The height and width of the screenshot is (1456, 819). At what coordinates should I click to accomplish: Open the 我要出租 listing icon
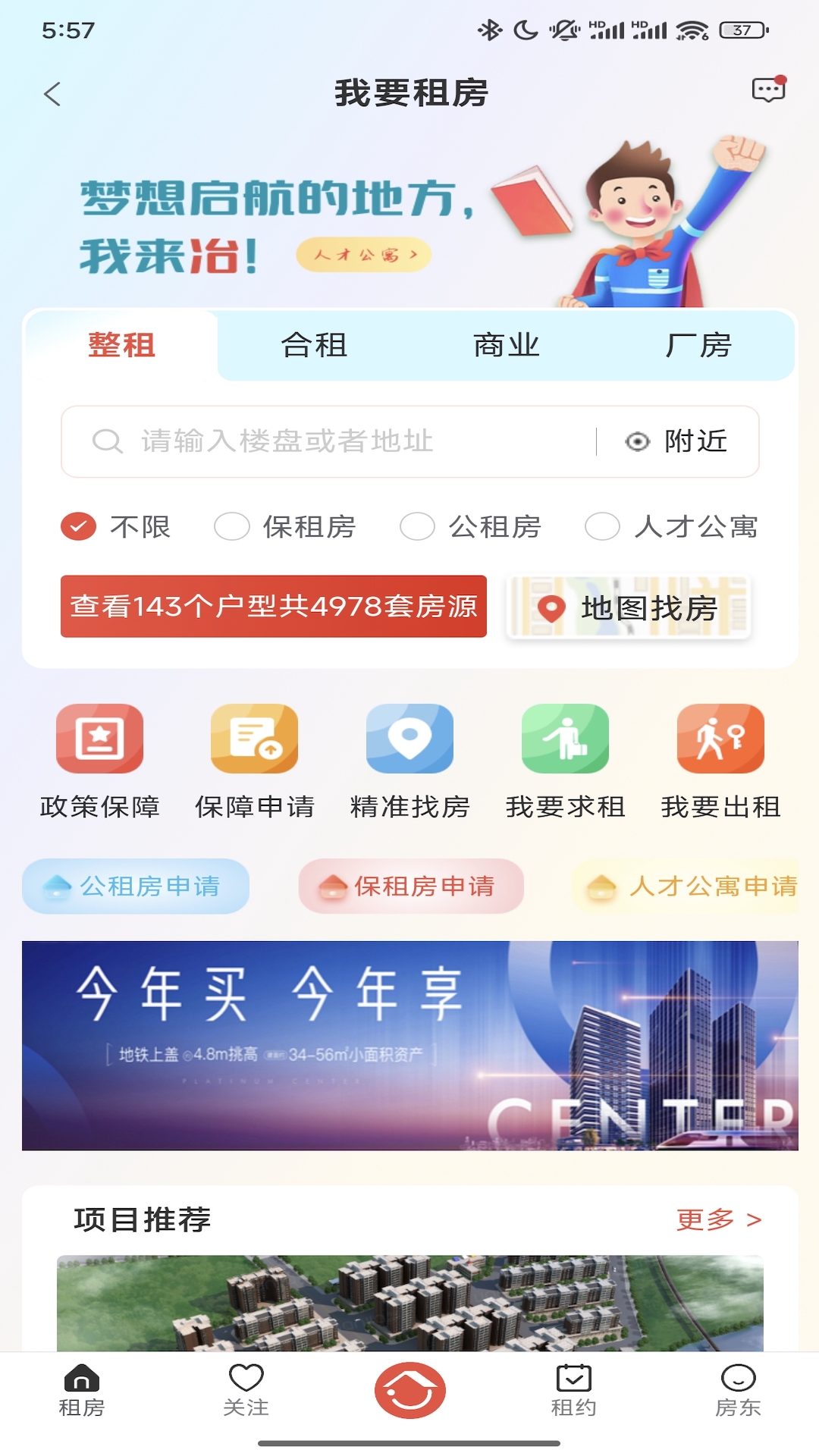coord(720,762)
